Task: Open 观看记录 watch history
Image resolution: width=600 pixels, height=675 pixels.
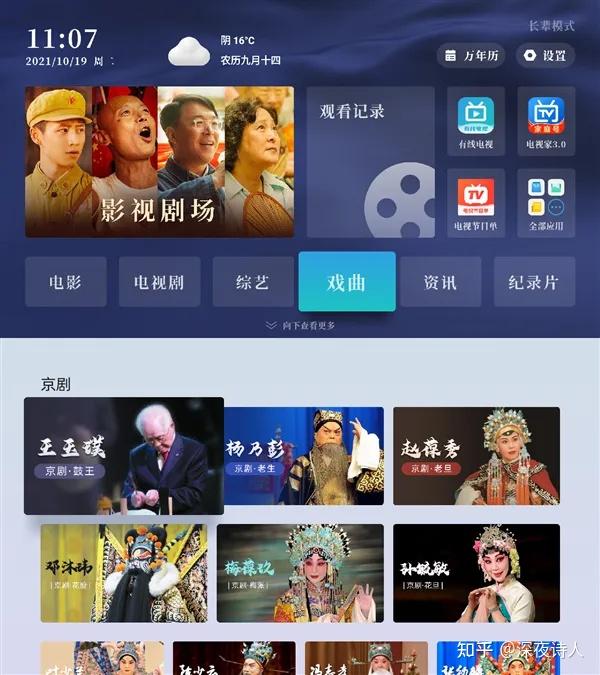Action: pyautogui.click(x=370, y=162)
